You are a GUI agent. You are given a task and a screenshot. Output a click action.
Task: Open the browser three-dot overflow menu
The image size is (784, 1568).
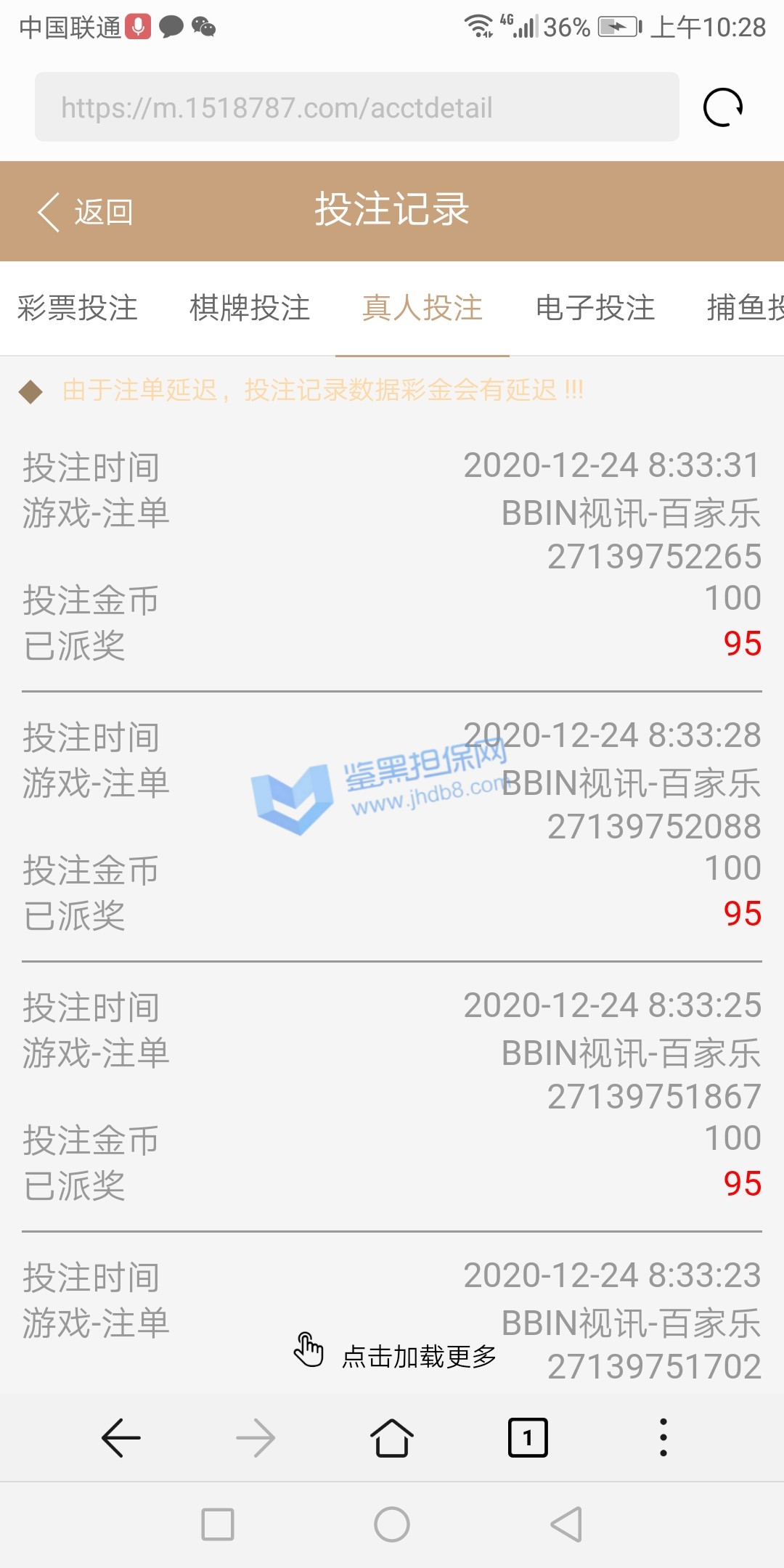663,1437
